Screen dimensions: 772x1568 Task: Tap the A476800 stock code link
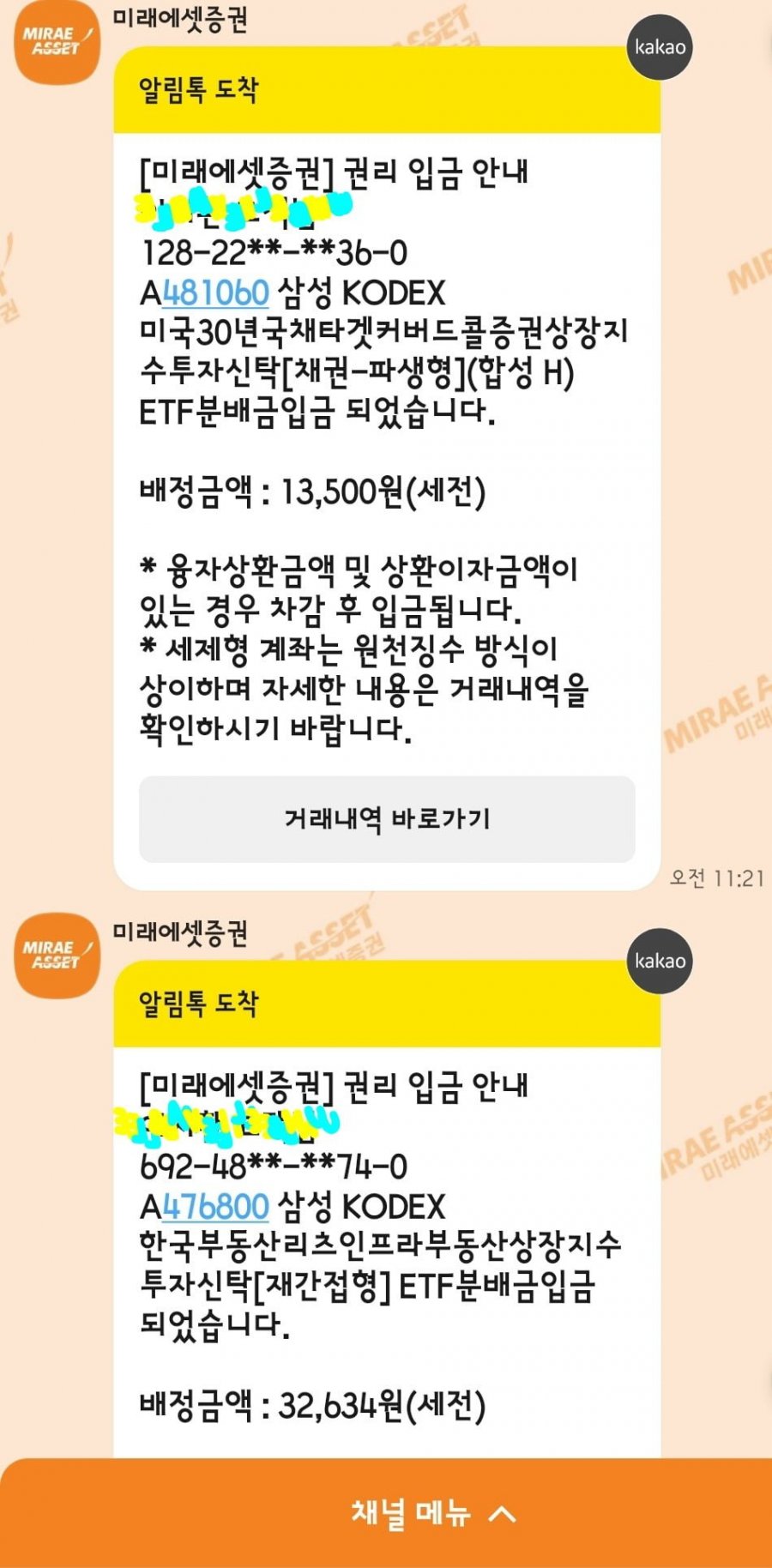coord(215,1207)
